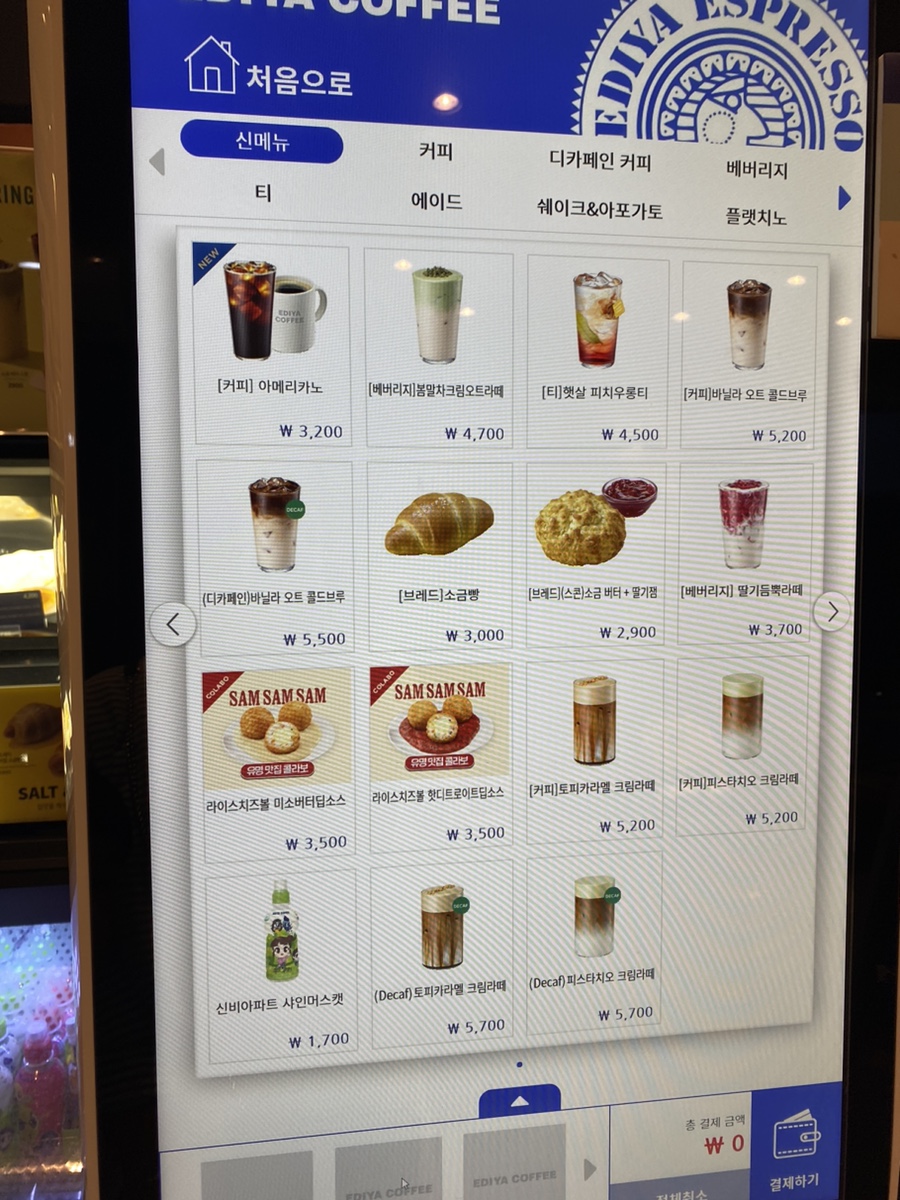Choose 봄말차크림오트라떼 beverage
This screenshot has height=1200, width=900.
pos(438,345)
